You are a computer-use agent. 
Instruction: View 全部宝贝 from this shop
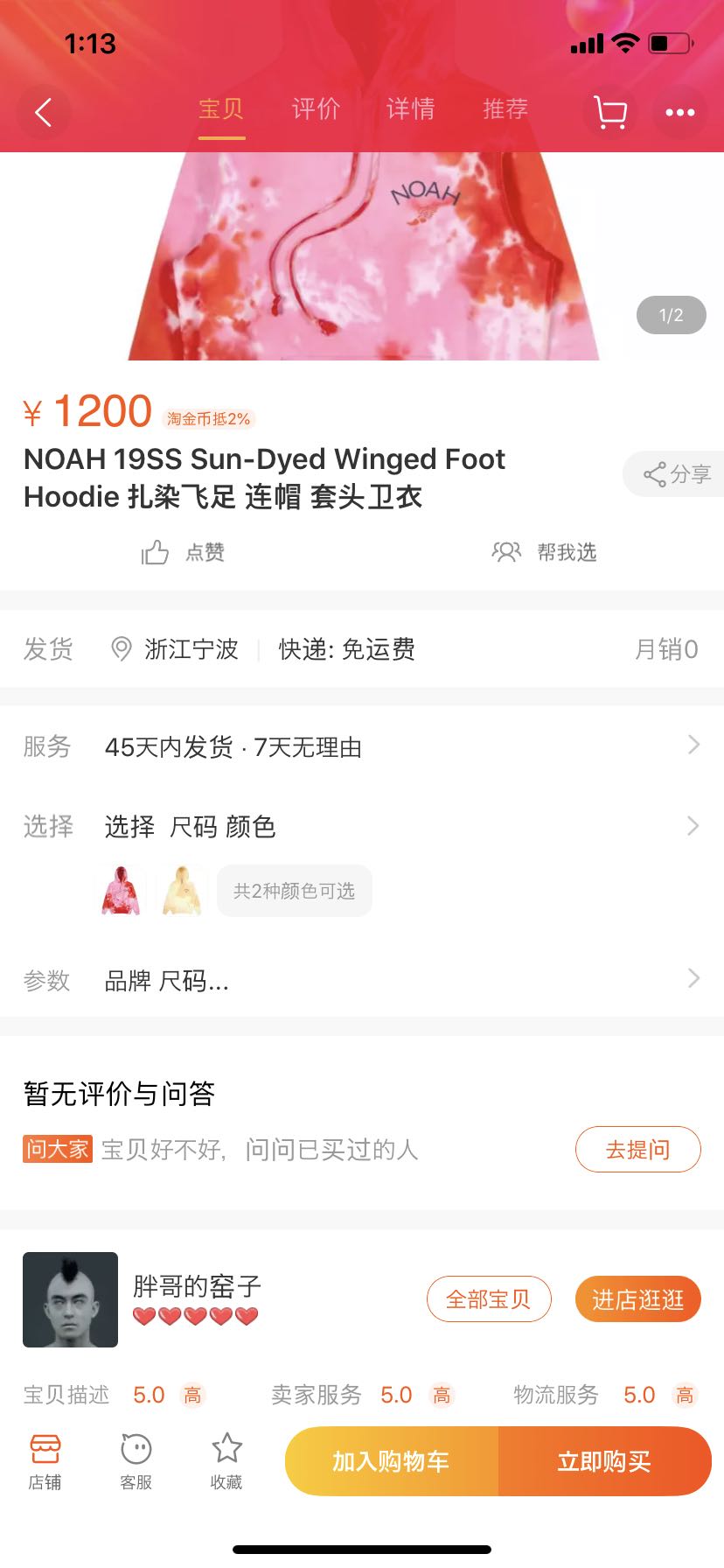point(489,1299)
